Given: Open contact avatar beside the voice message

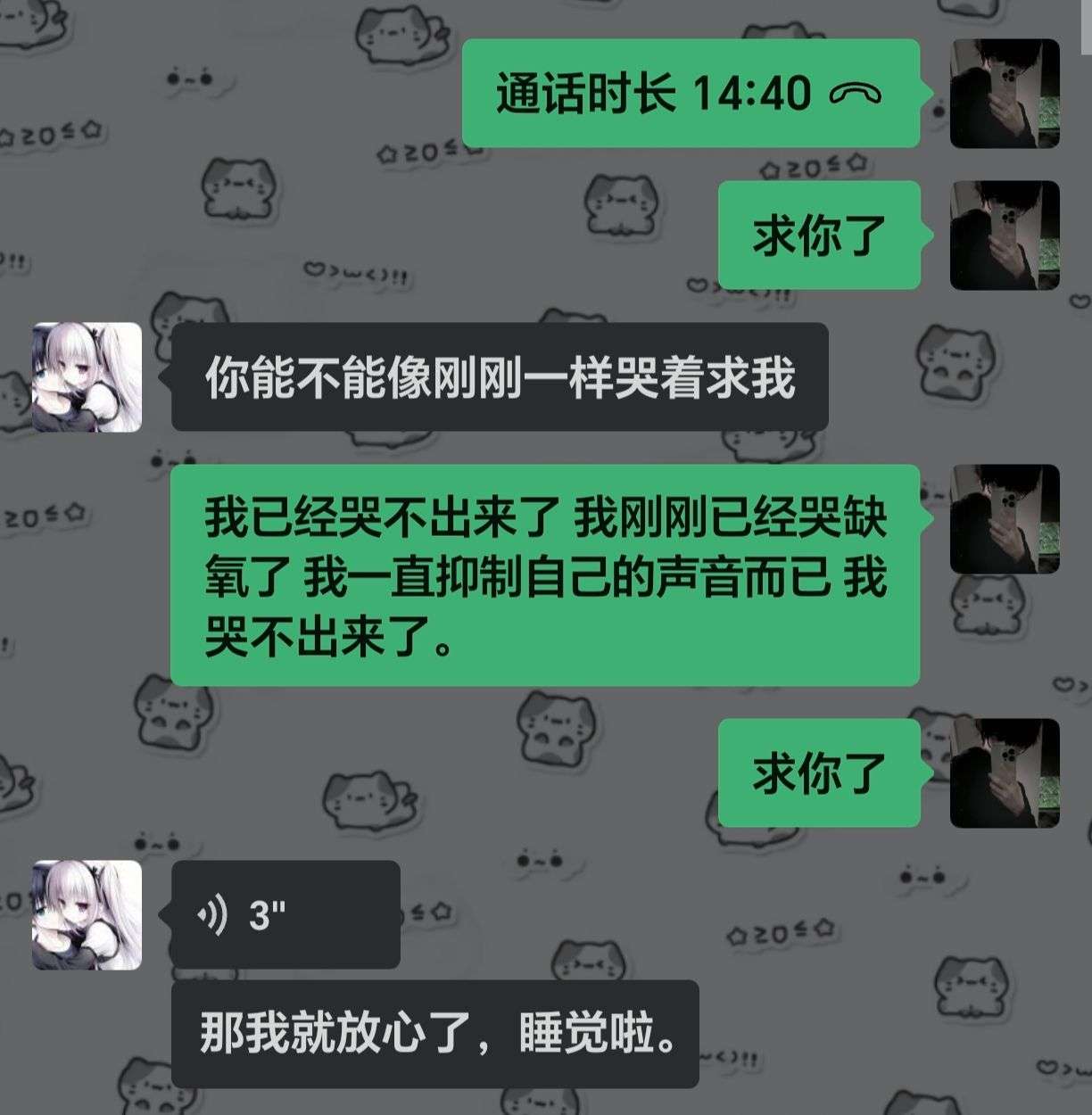Looking at the screenshot, I should pos(87,914).
